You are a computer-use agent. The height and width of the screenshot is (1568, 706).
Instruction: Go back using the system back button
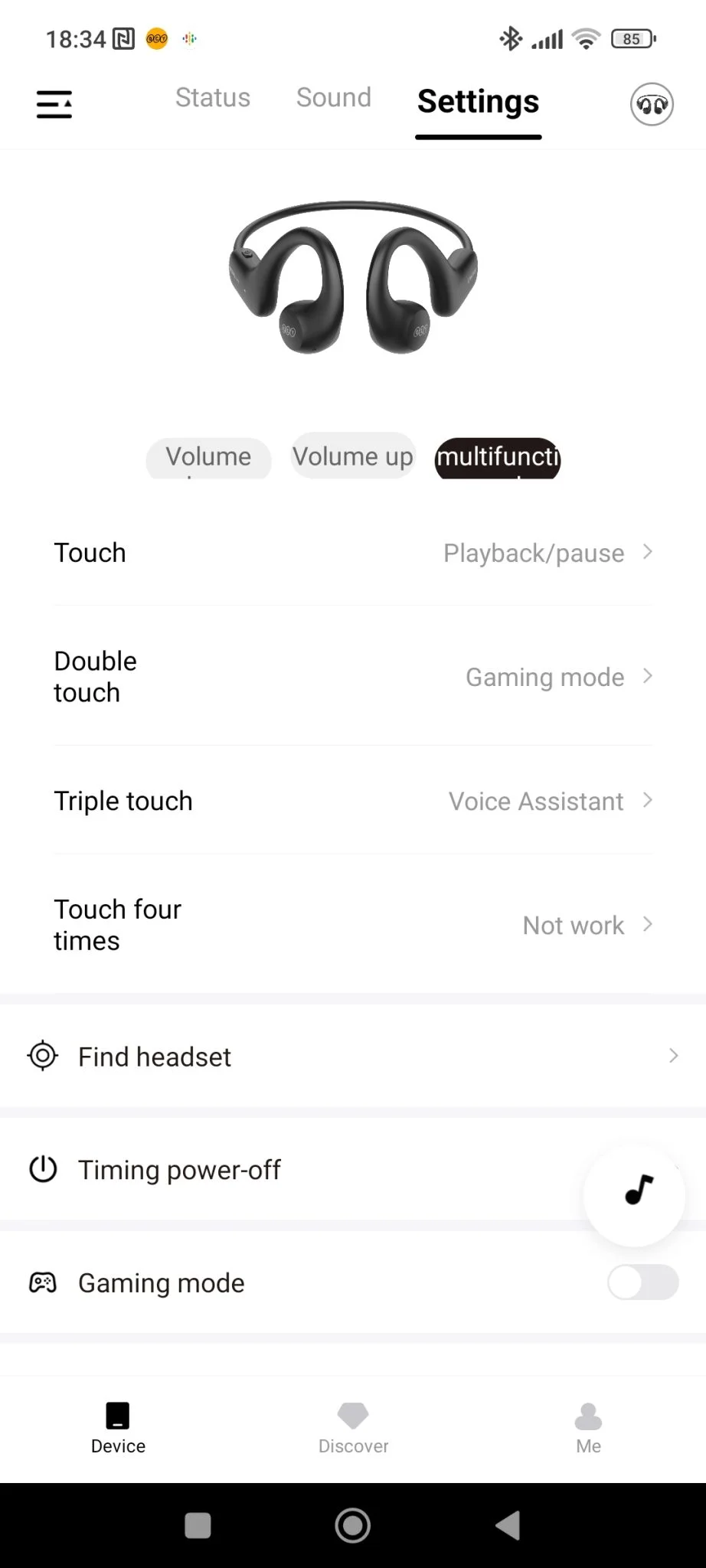click(508, 1525)
